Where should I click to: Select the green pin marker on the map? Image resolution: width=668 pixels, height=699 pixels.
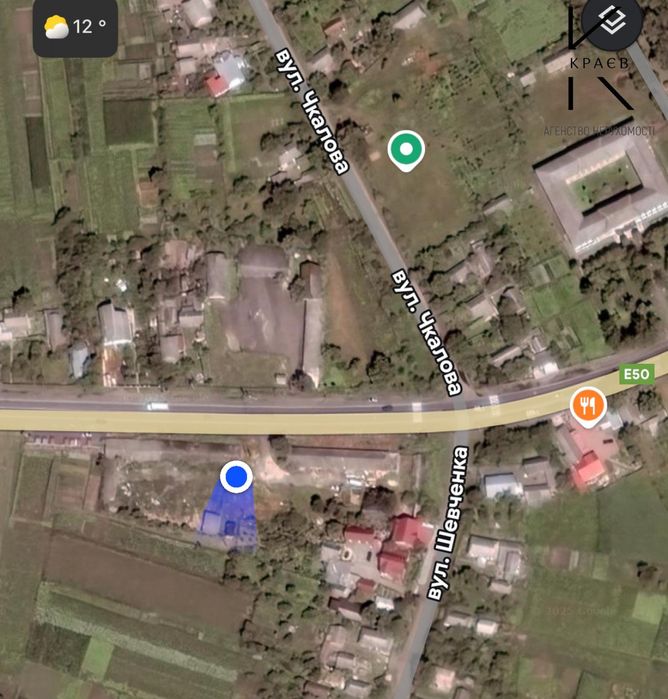(405, 151)
